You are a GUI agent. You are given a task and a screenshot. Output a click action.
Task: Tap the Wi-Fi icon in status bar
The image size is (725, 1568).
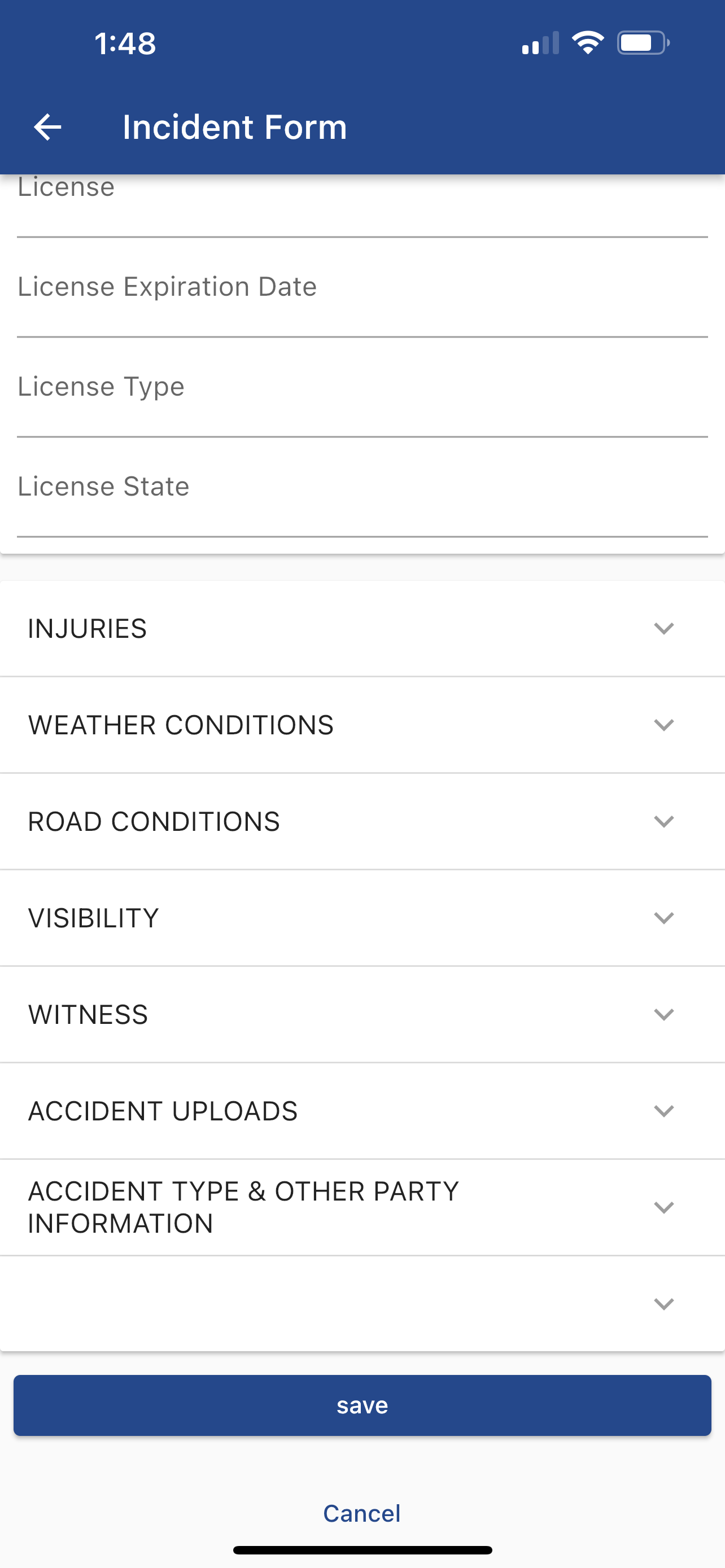tap(587, 41)
